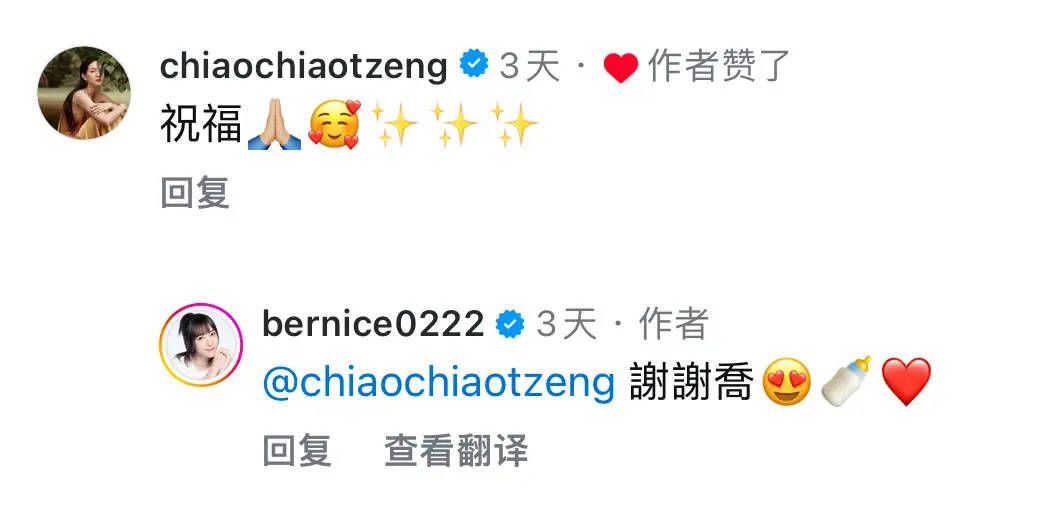Tap the @chiaochiaotzeng mention link
1049x508 pixels.
[438, 383]
